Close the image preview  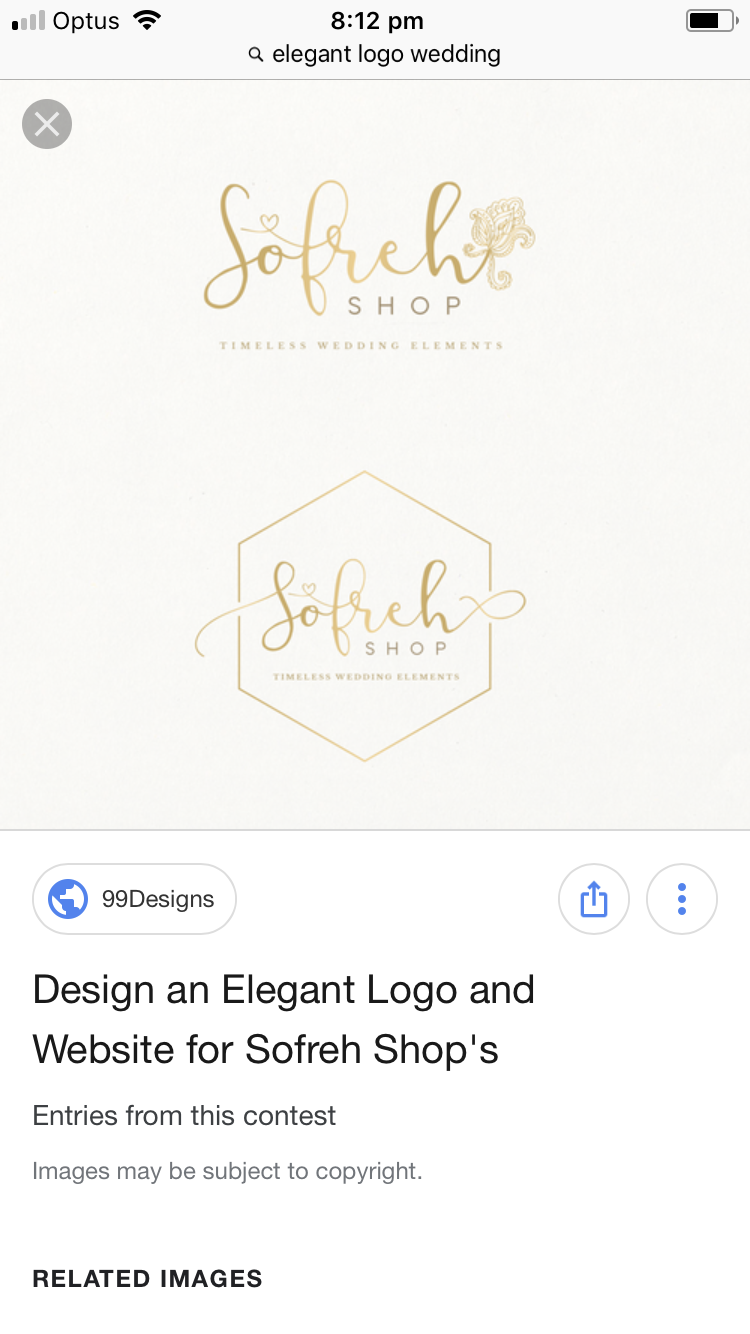47,125
